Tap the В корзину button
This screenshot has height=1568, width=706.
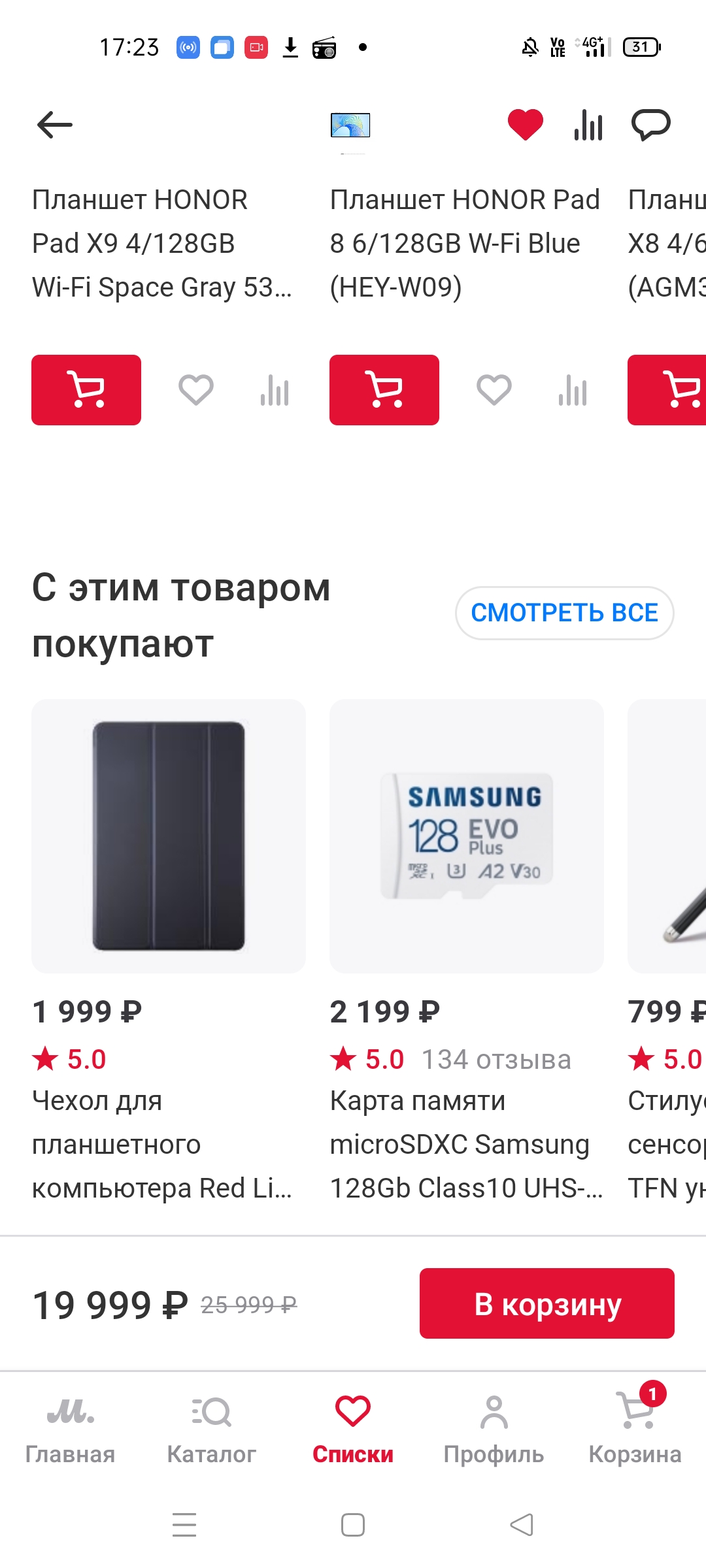click(547, 1303)
